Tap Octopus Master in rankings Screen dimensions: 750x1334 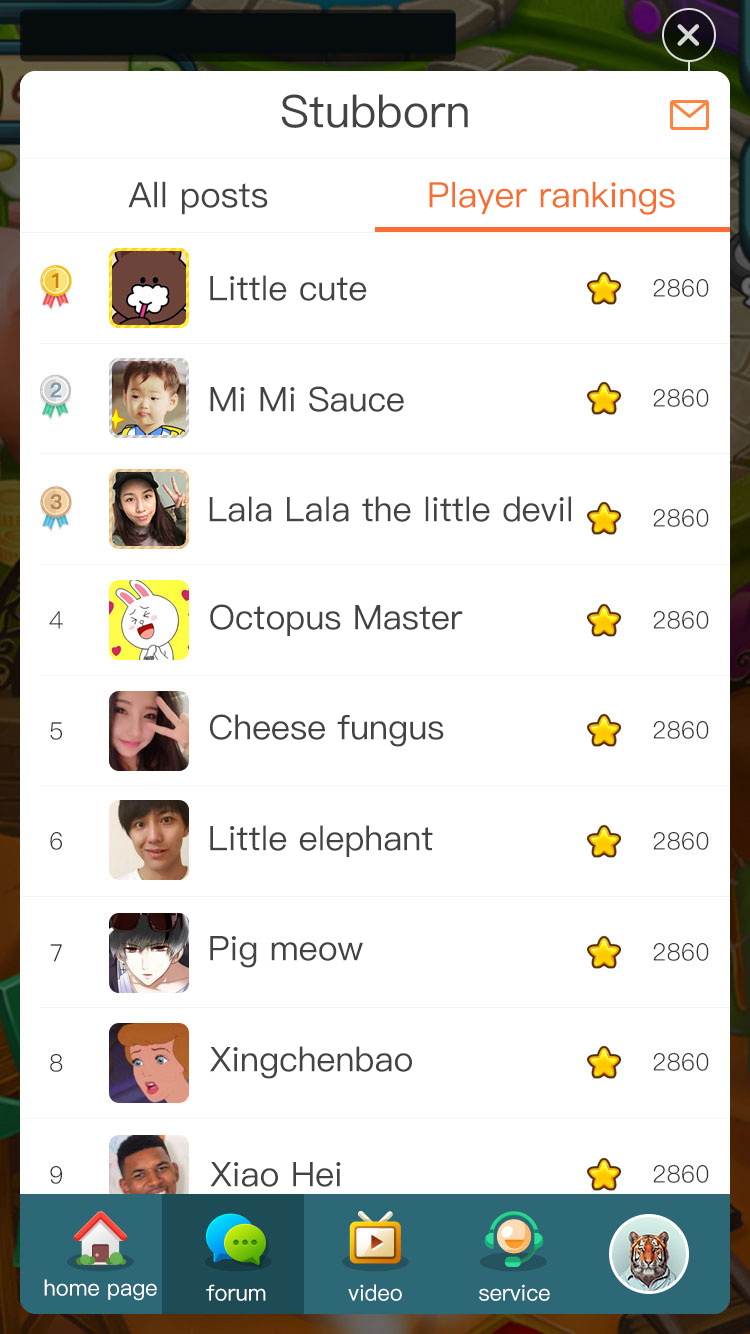335,619
